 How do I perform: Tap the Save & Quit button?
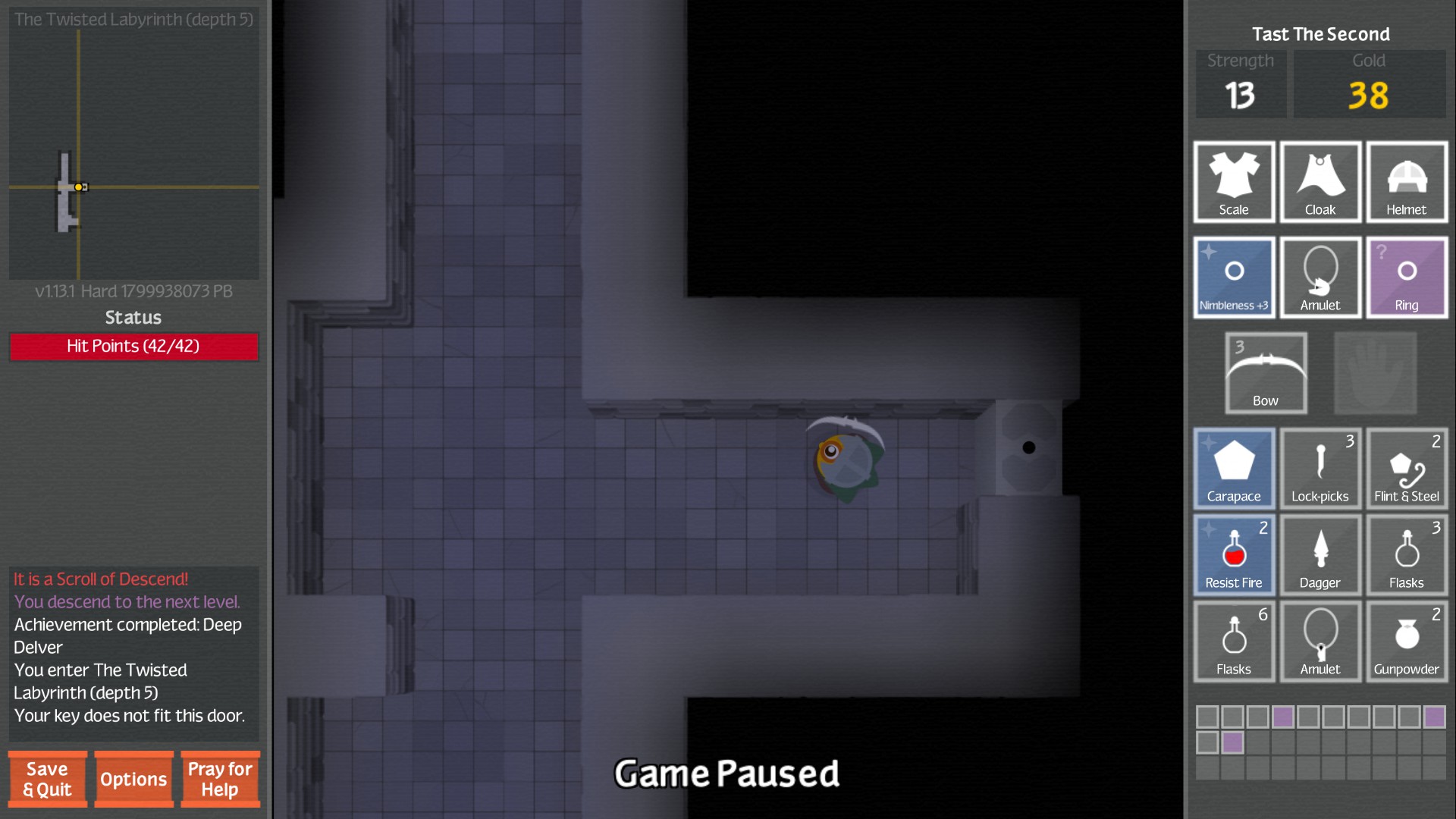click(x=48, y=779)
